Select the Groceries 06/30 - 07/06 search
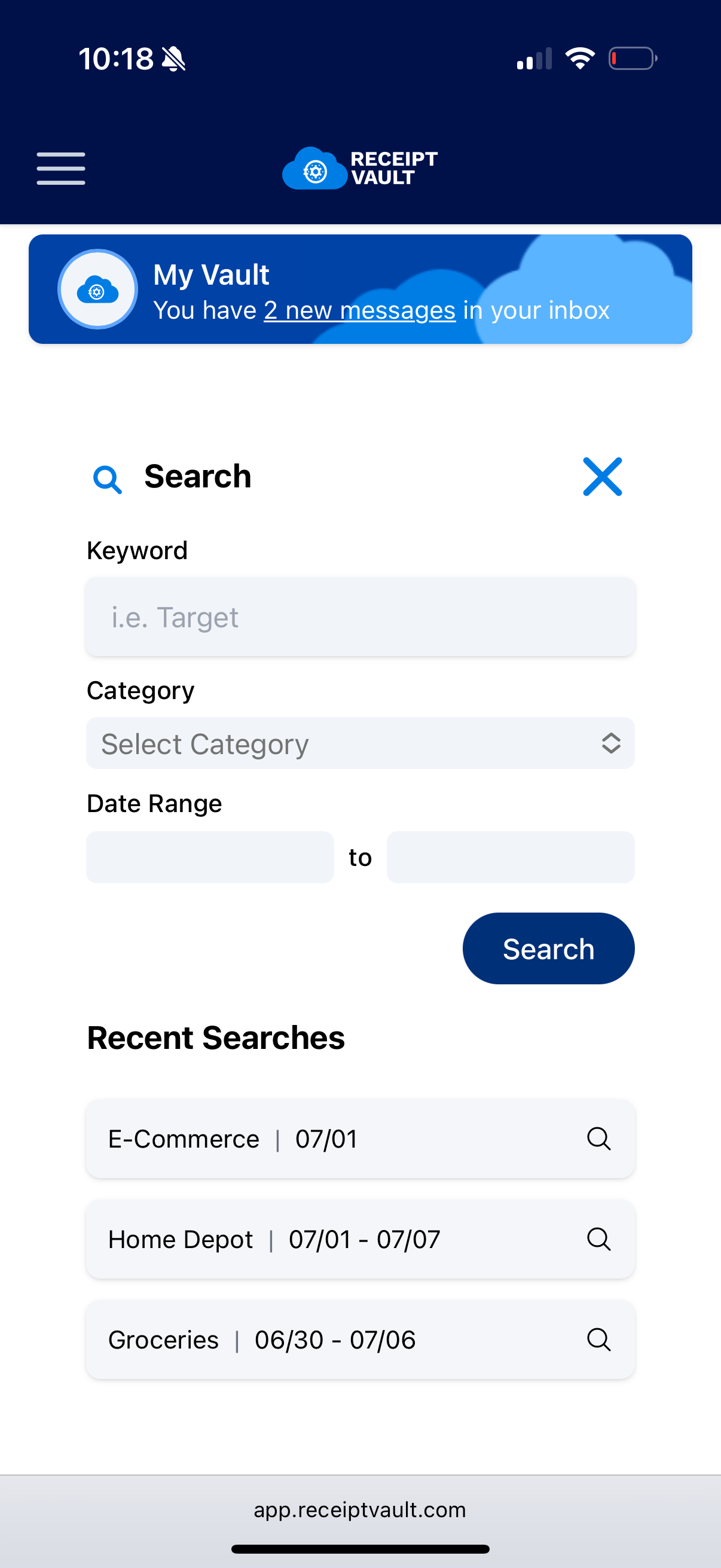This screenshot has width=721, height=1568. click(360, 1340)
